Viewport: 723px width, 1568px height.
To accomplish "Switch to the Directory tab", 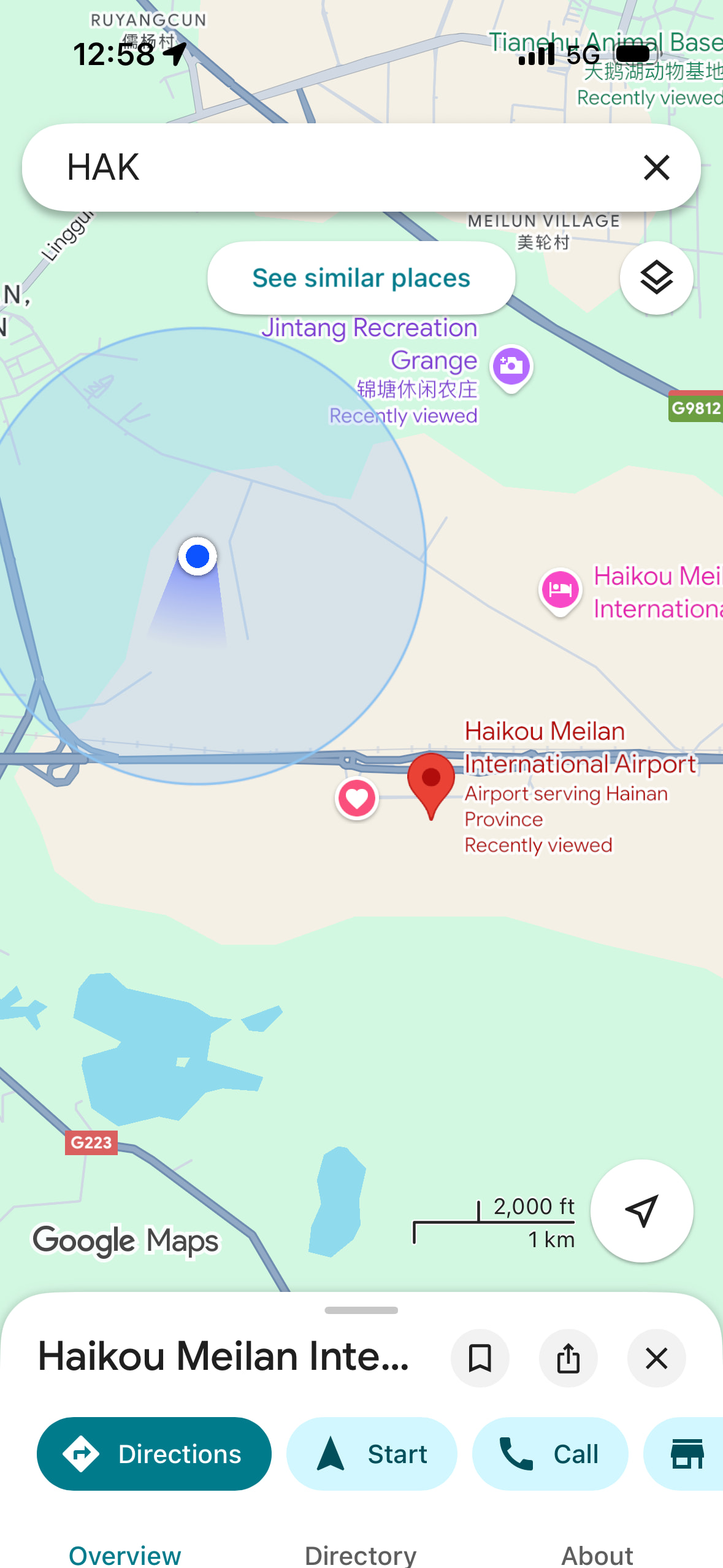I will [361, 1555].
